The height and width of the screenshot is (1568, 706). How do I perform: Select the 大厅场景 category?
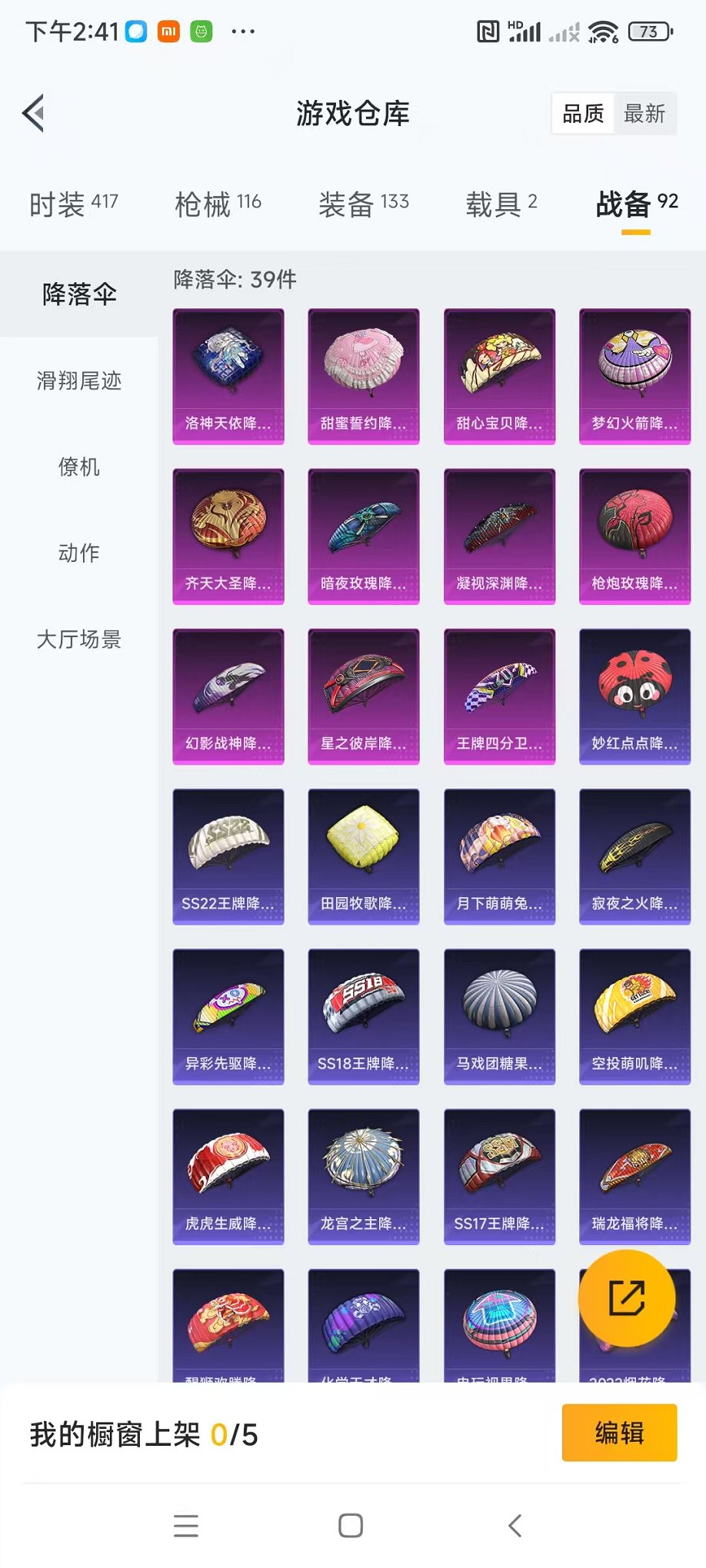(78, 639)
